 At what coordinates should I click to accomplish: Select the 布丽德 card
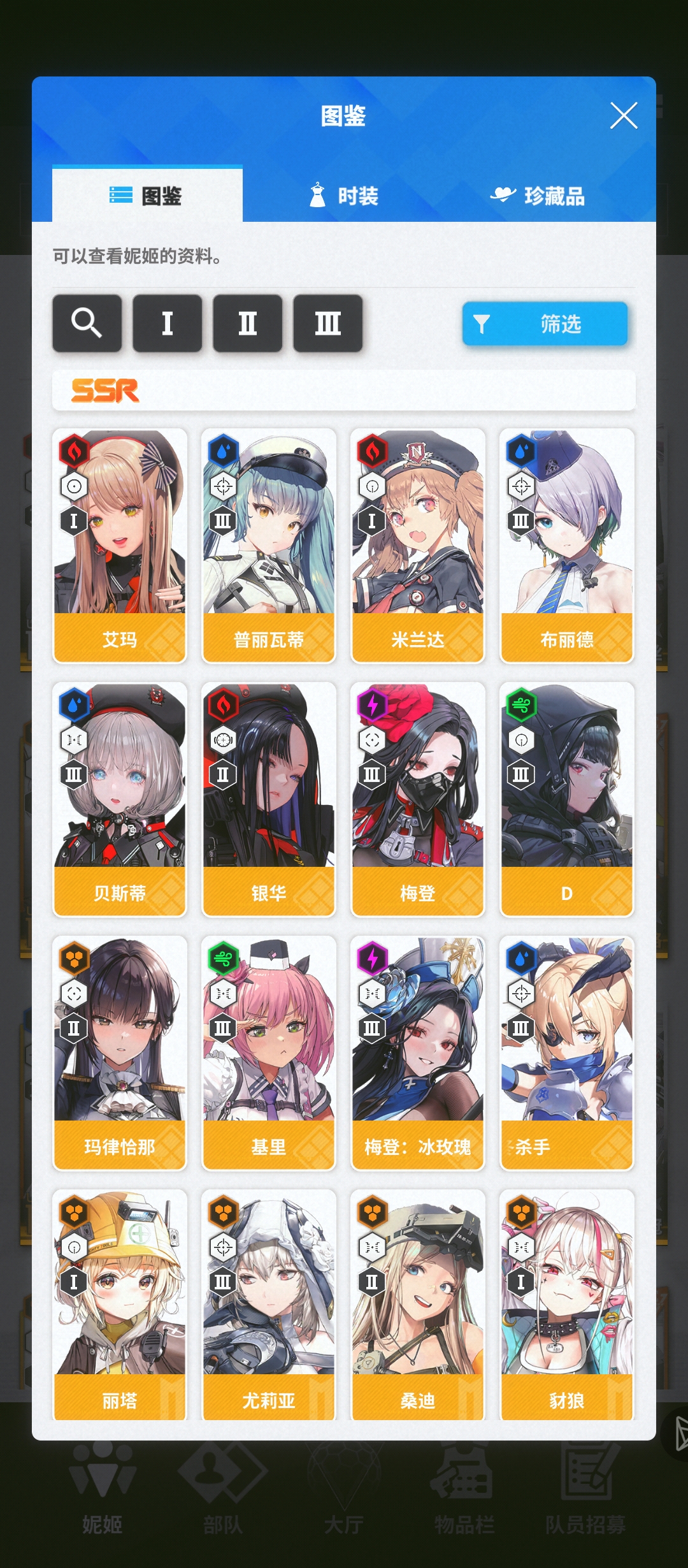tap(567, 546)
